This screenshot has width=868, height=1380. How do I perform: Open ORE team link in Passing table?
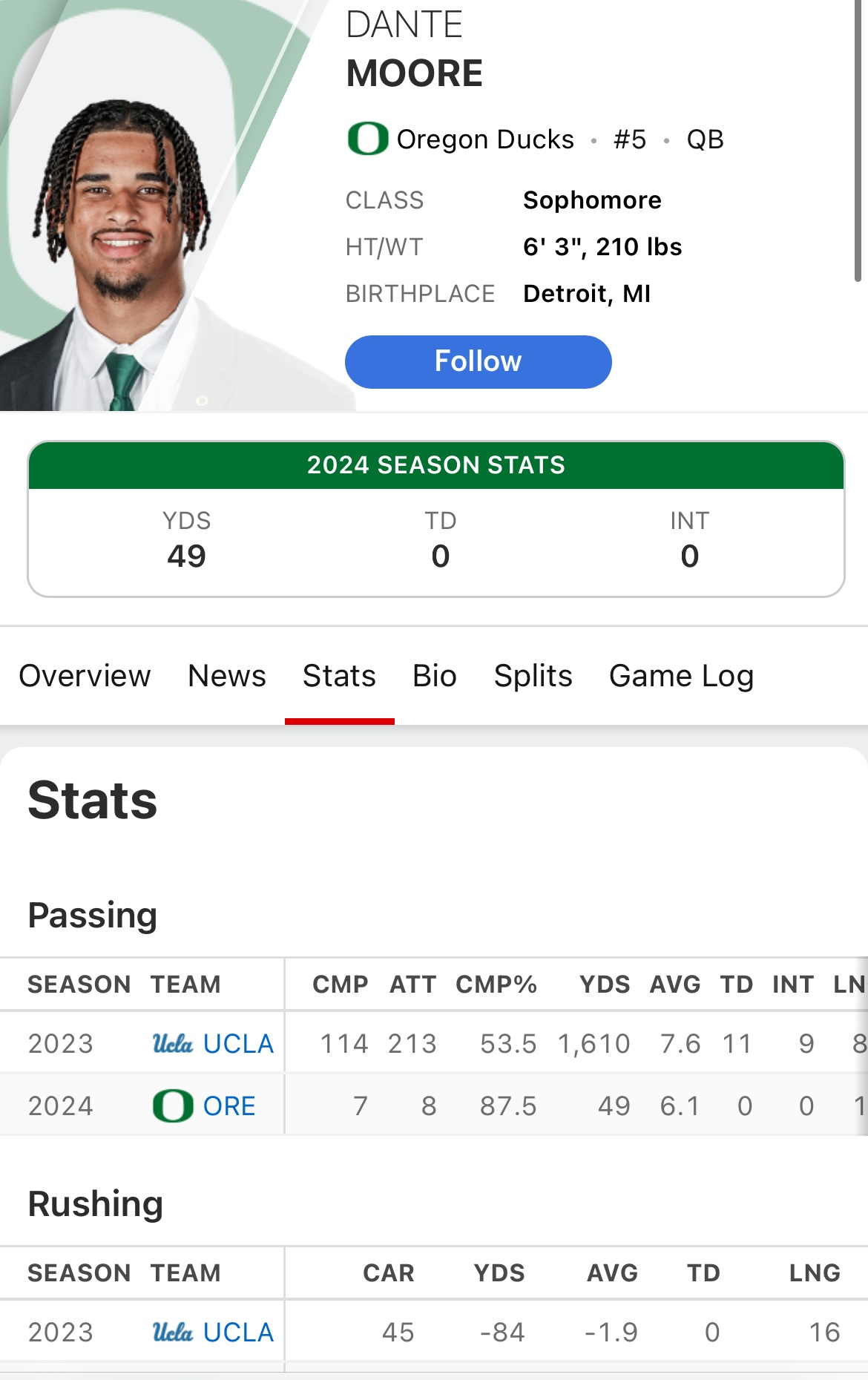tap(228, 1106)
